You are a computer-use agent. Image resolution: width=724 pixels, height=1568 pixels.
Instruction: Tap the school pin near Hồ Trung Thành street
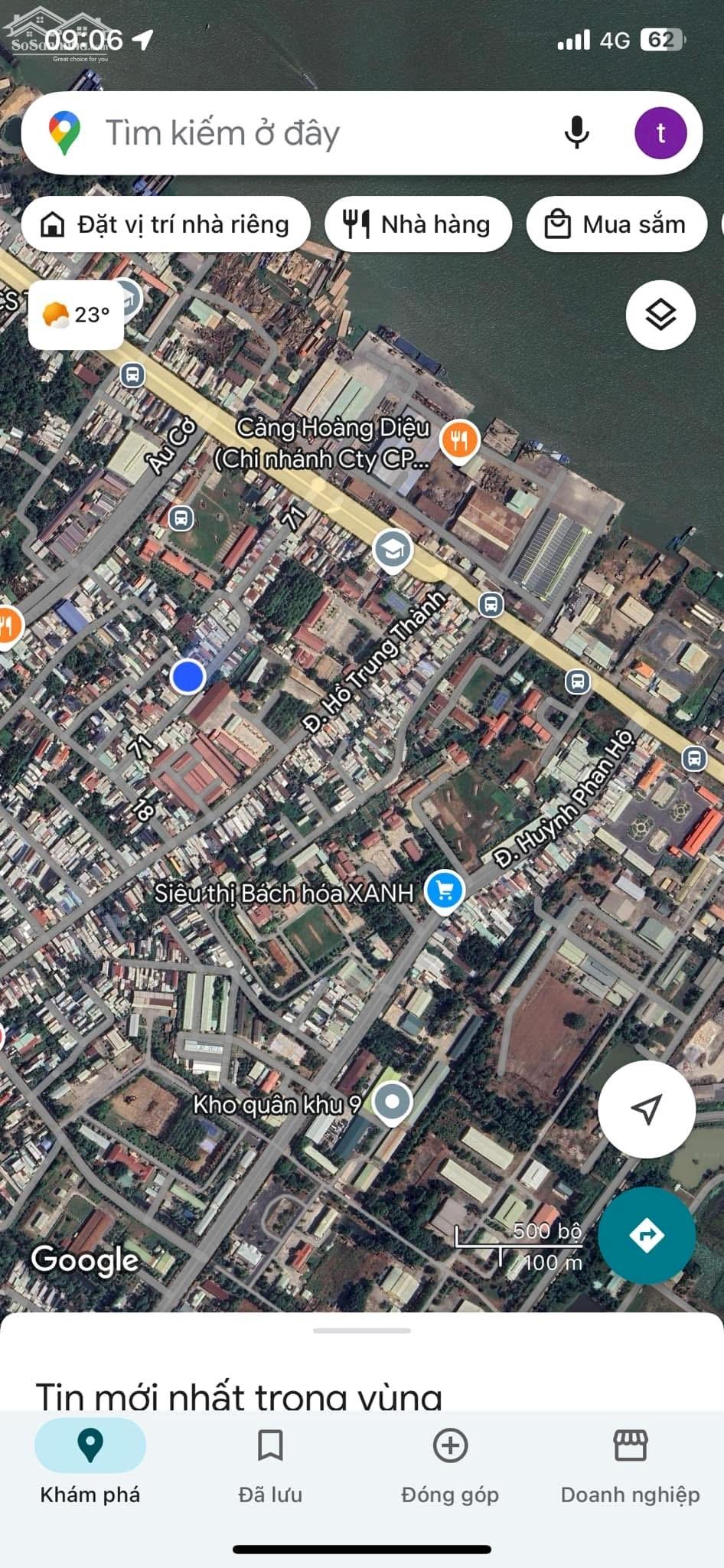393,550
